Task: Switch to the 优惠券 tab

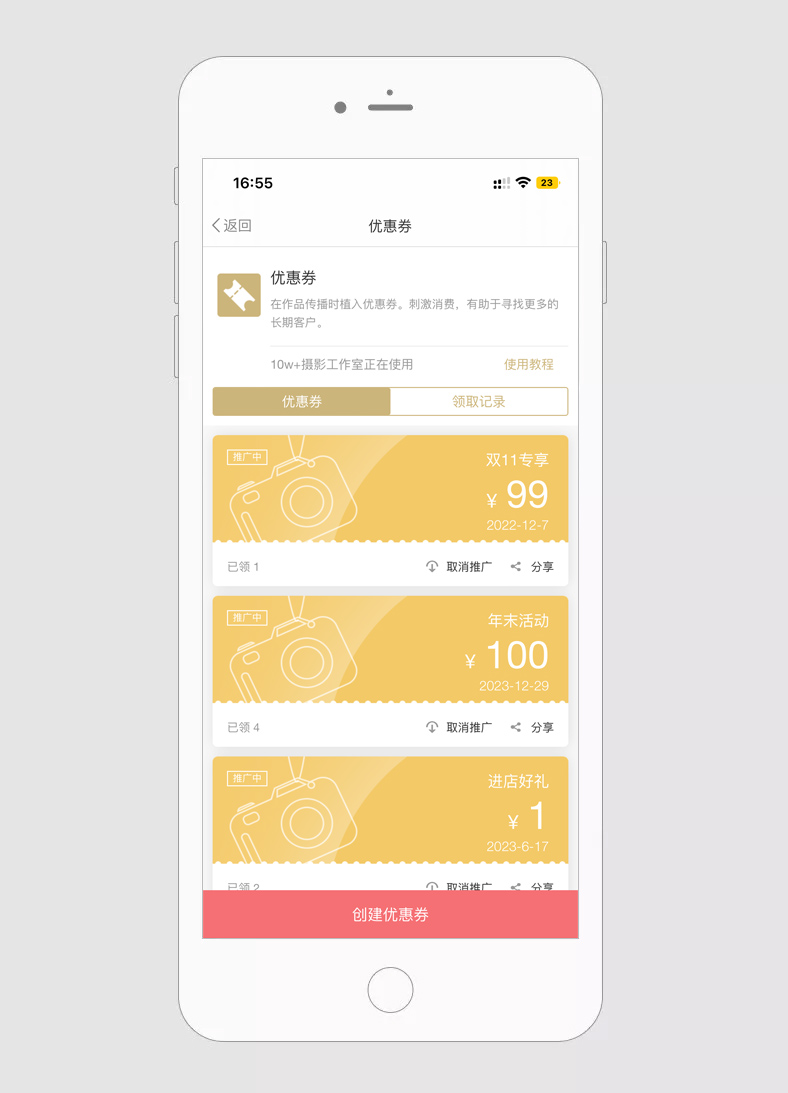Action: pos(301,401)
